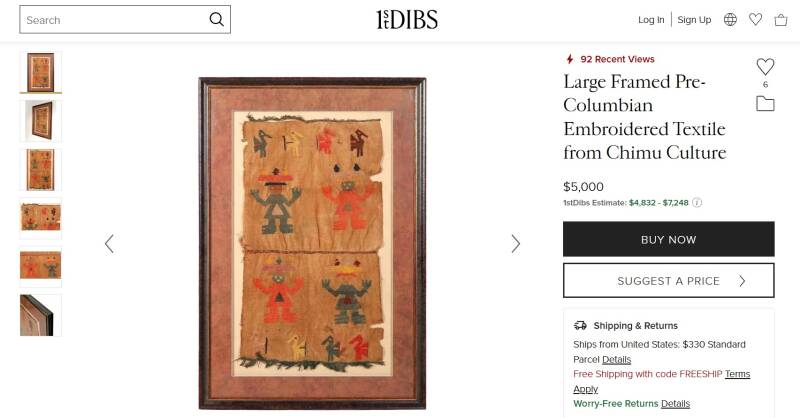Show previous product image
This screenshot has height=418, width=800.
[109, 244]
